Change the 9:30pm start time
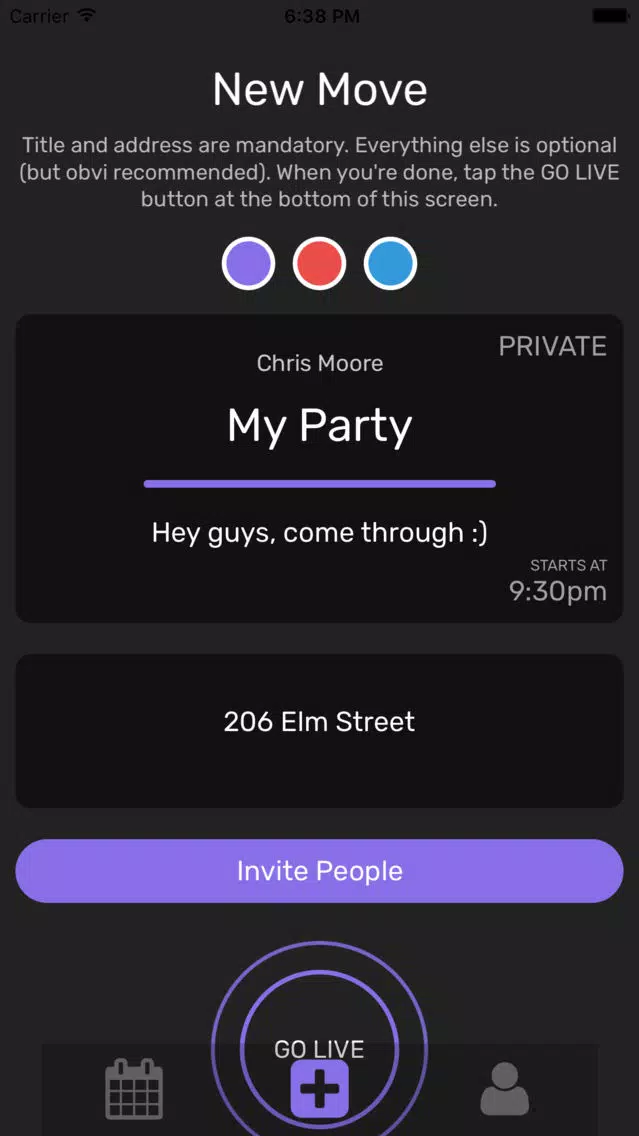The image size is (639, 1136). [558, 591]
